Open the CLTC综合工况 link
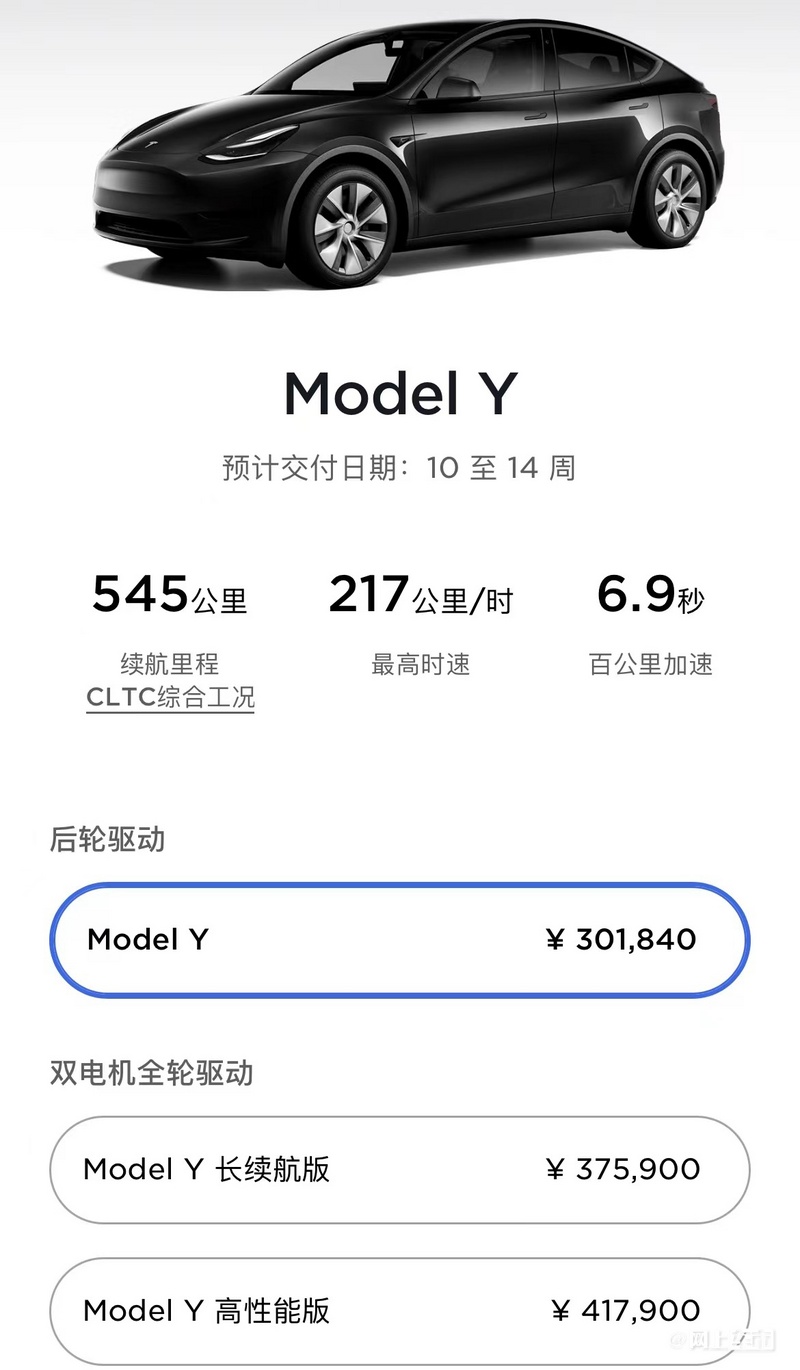The image size is (800, 1370). point(171,697)
